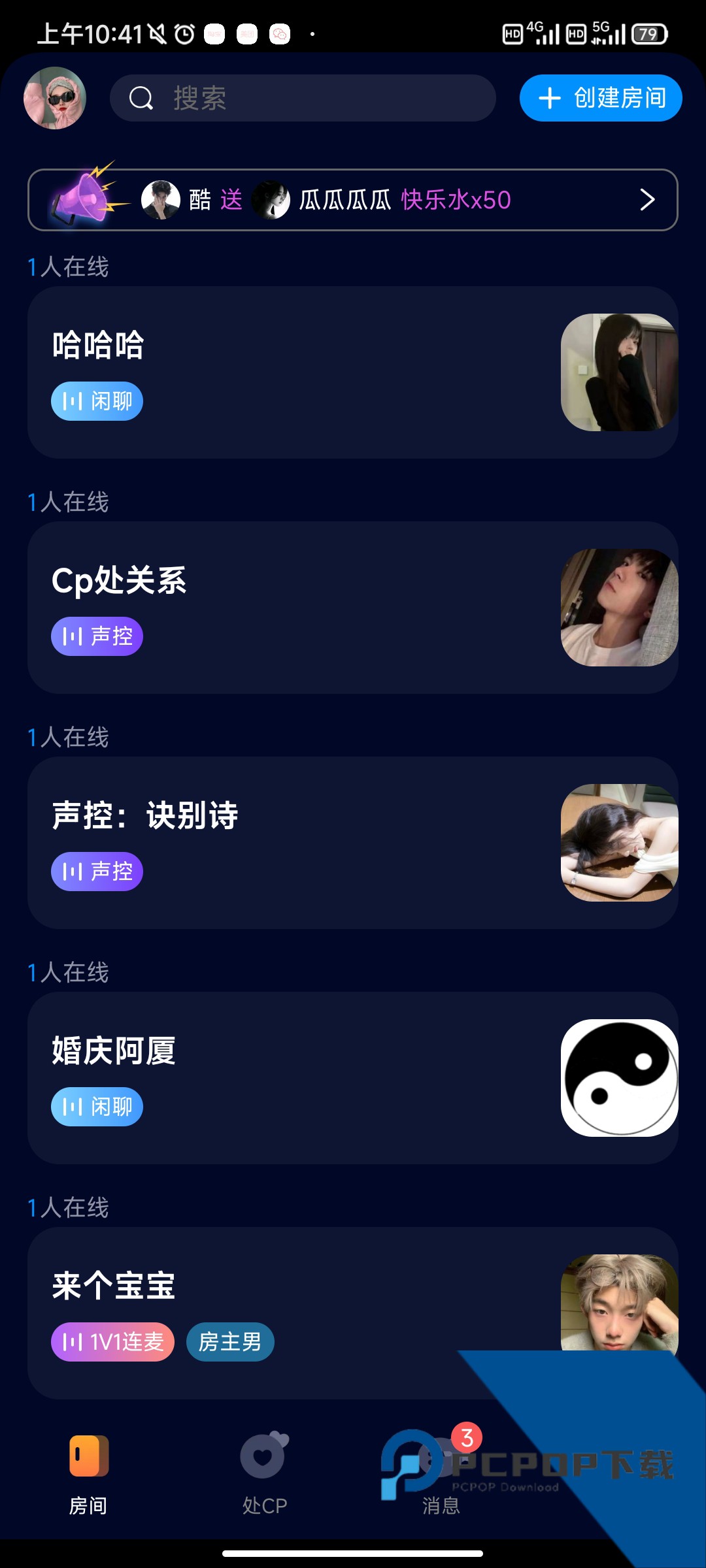The width and height of the screenshot is (706, 1568).
Task: Tap the 房主男 tag in 来个宝宝 room
Action: [230, 1342]
